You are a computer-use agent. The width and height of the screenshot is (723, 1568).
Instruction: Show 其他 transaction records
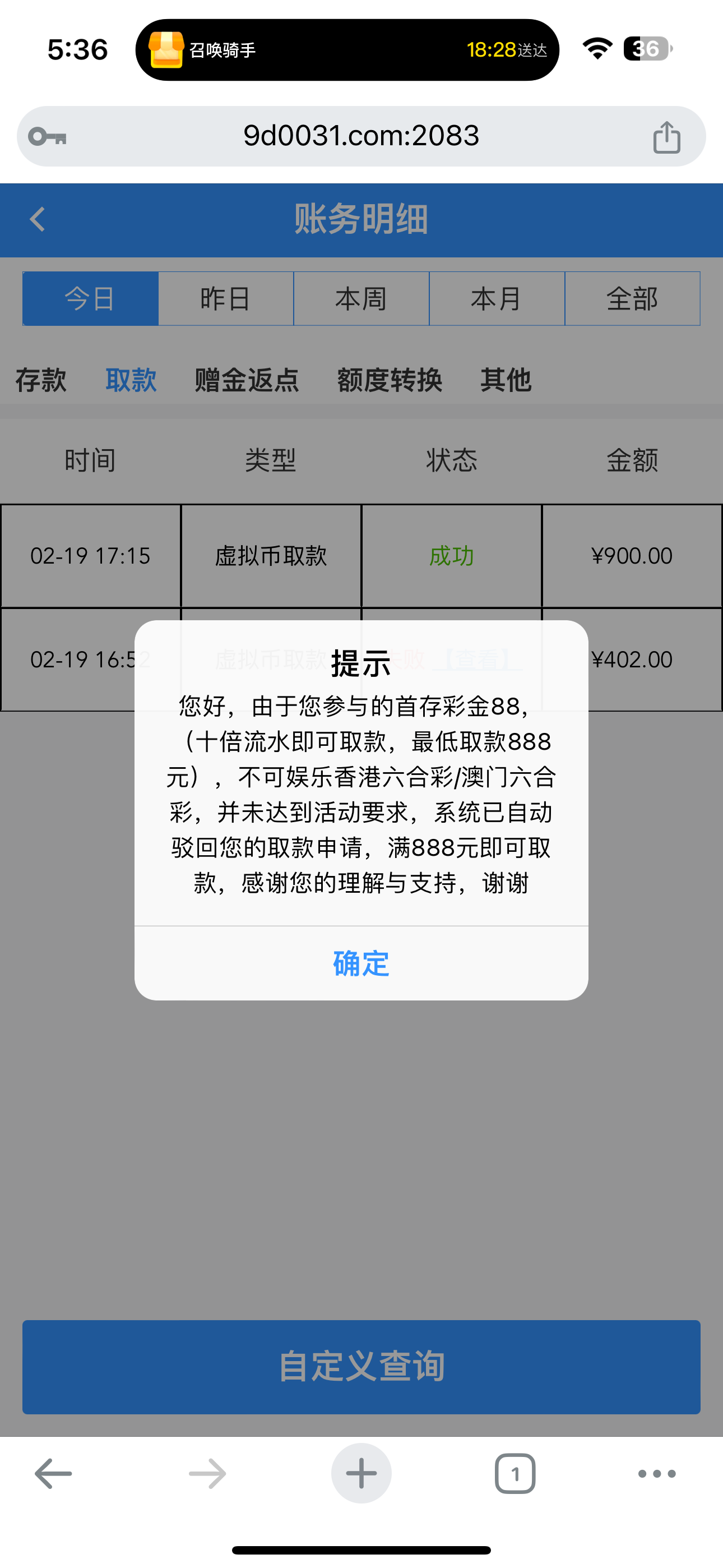(x=506, y=380)
